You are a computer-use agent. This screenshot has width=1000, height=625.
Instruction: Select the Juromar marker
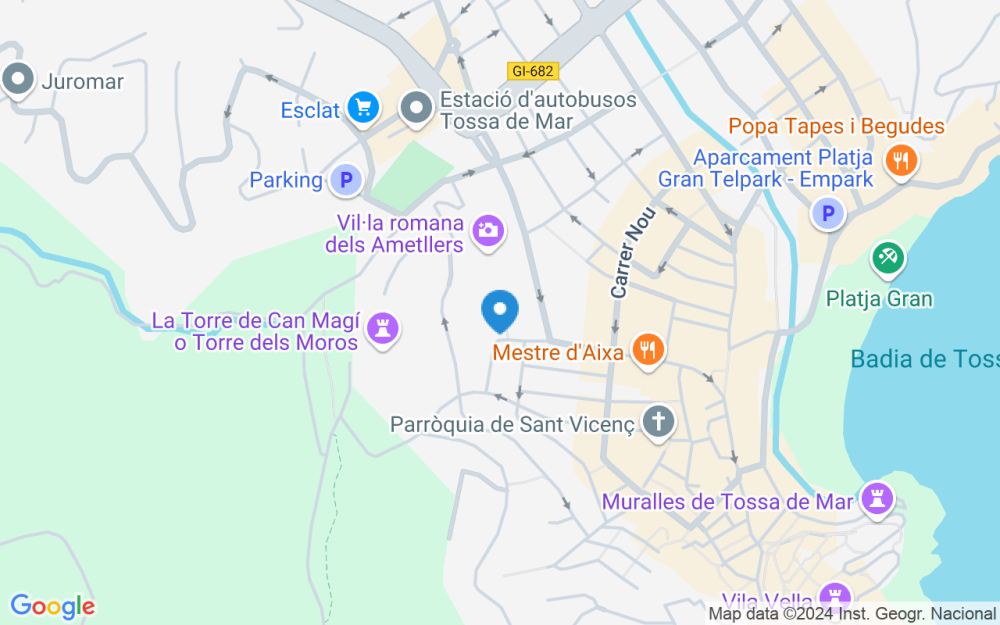pyautogui.click(x=18, y=80)
